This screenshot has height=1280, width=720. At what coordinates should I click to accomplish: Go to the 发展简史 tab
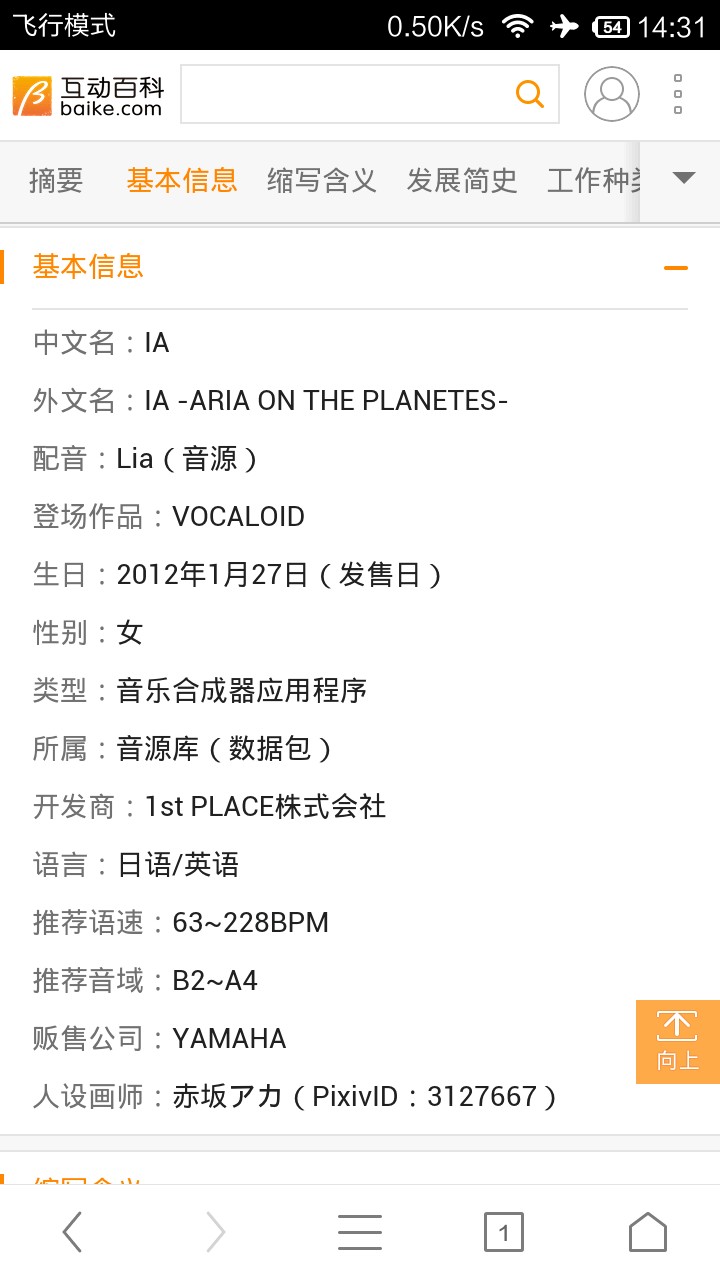pyautogui.click(x=462, y=181)
